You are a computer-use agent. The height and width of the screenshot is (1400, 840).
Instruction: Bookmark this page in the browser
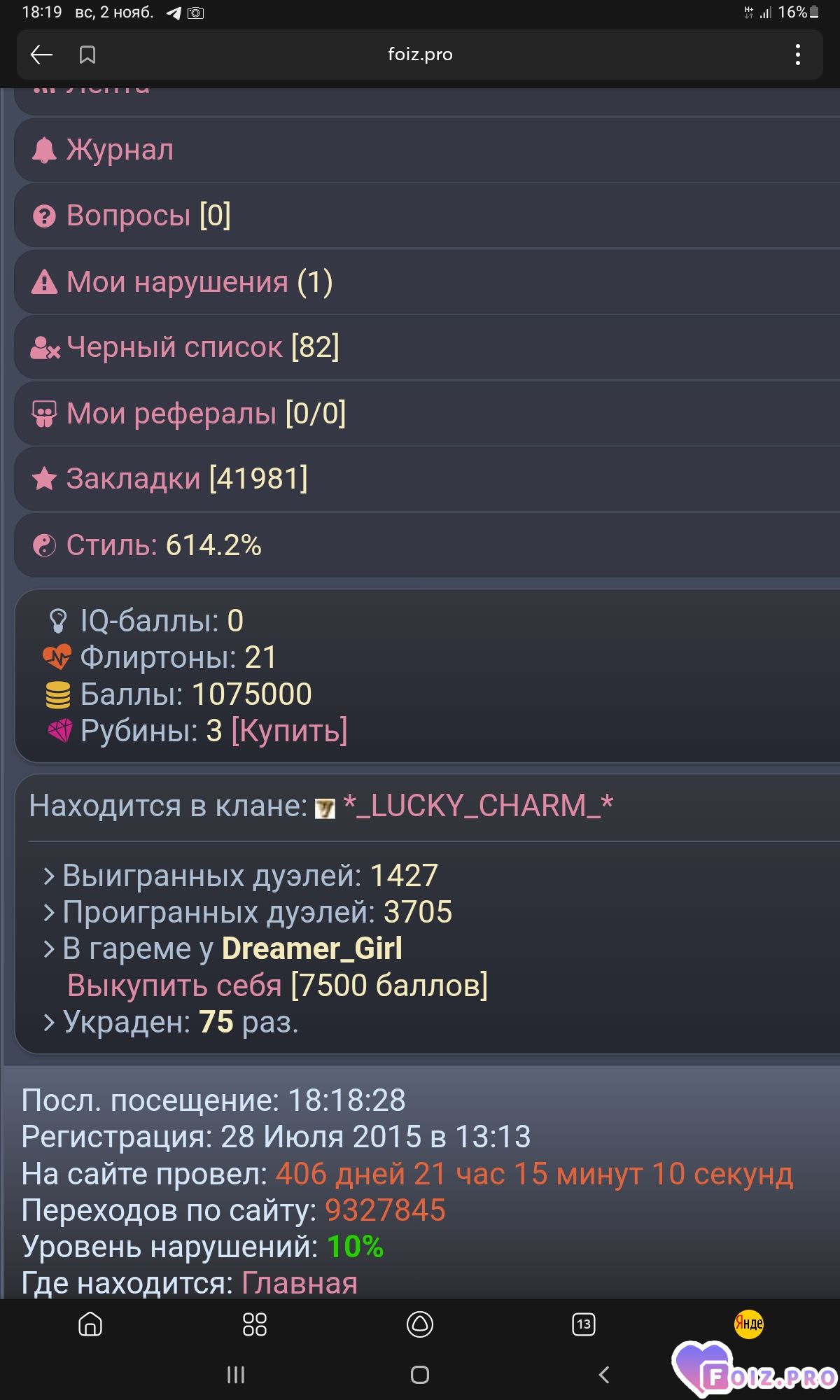[87, 55]
